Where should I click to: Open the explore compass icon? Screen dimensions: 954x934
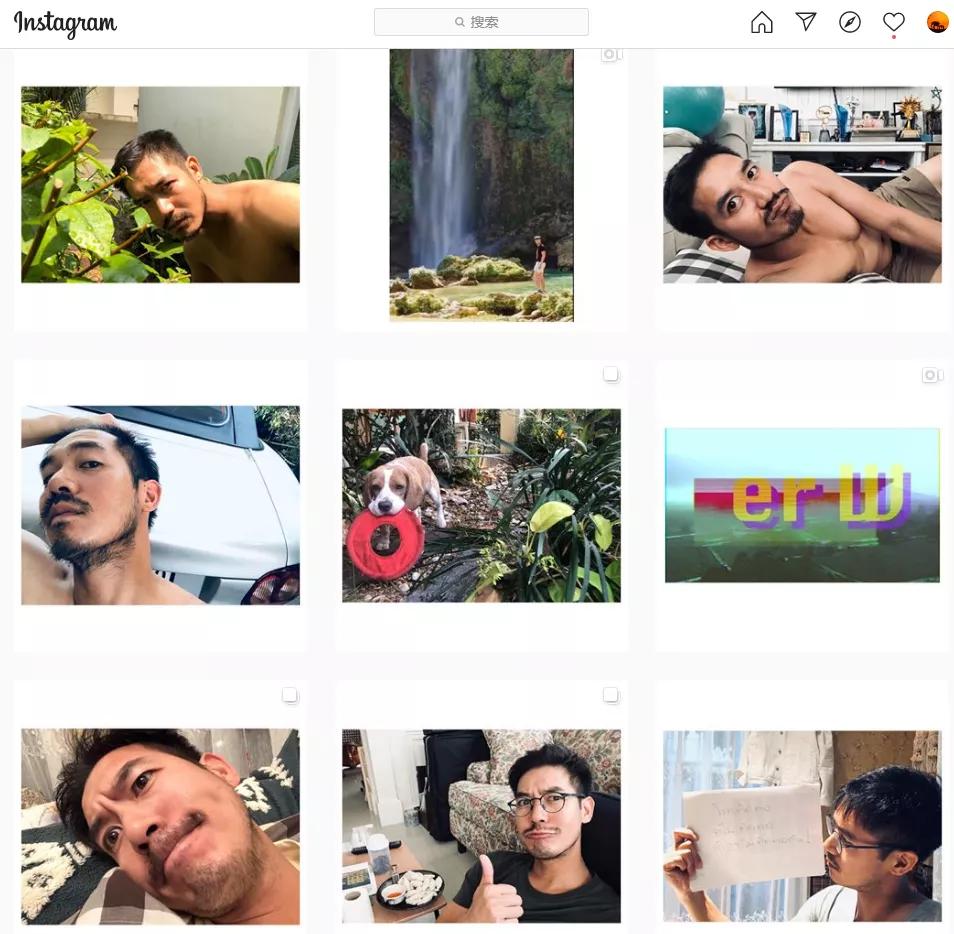click(850, 22)
